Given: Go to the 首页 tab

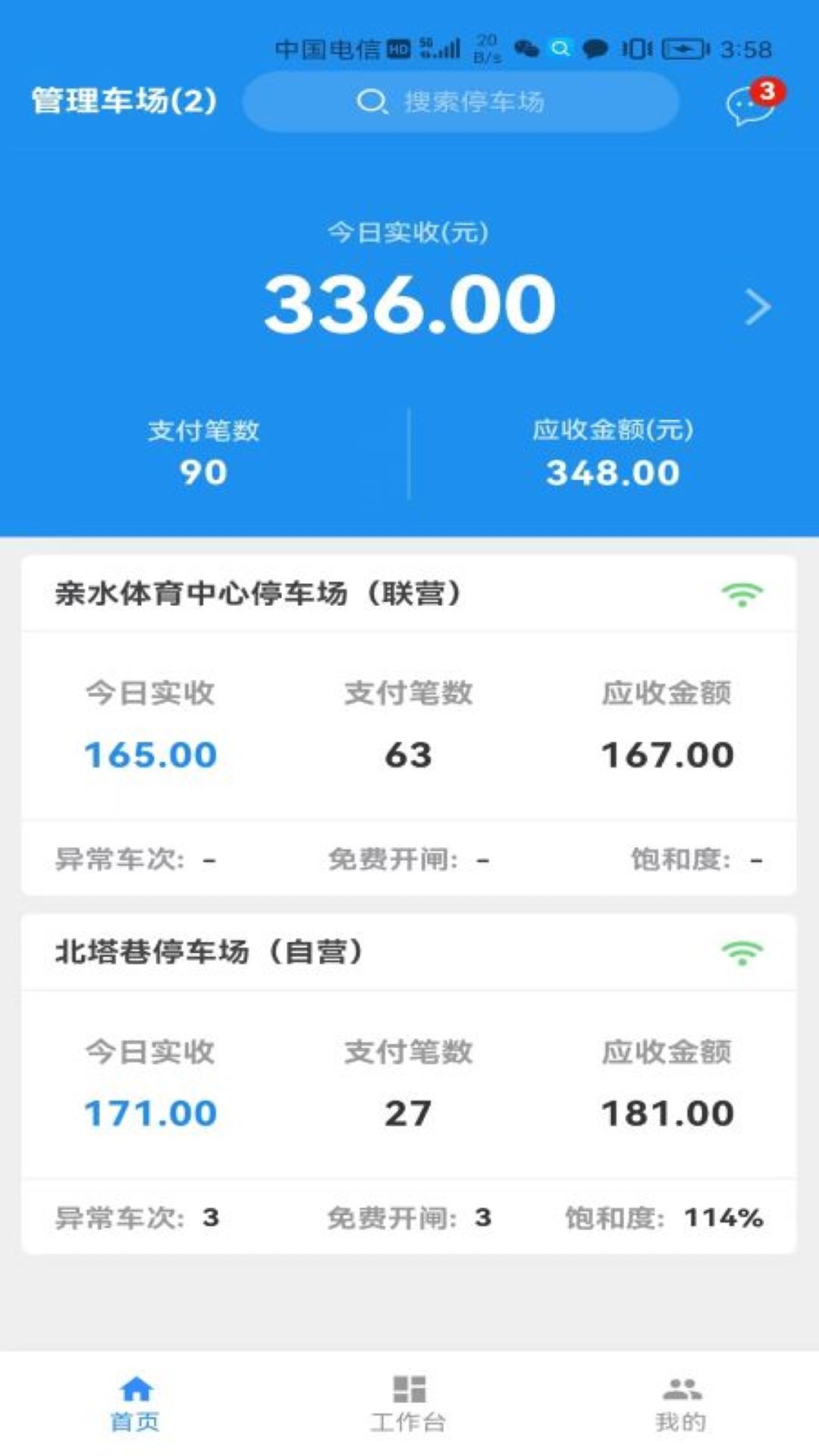Looking at the screenshot, I should (x=136, y=1403).
